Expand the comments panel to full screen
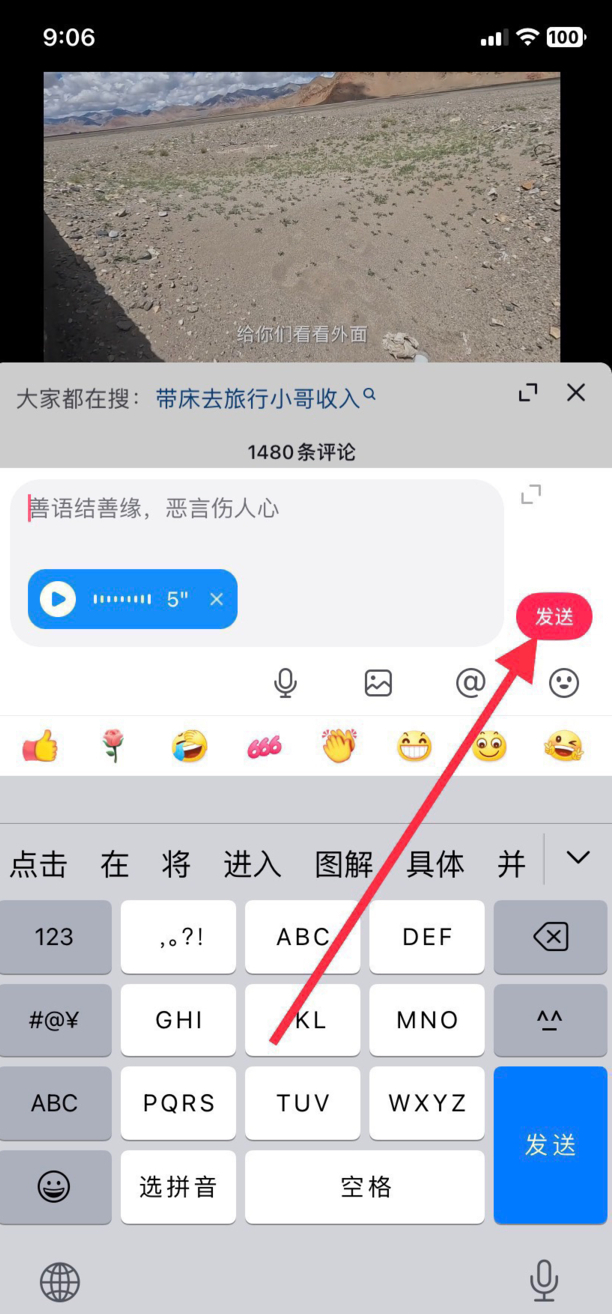The width and height of the screenshot is (612, 1314). click(x=528, y=393)
